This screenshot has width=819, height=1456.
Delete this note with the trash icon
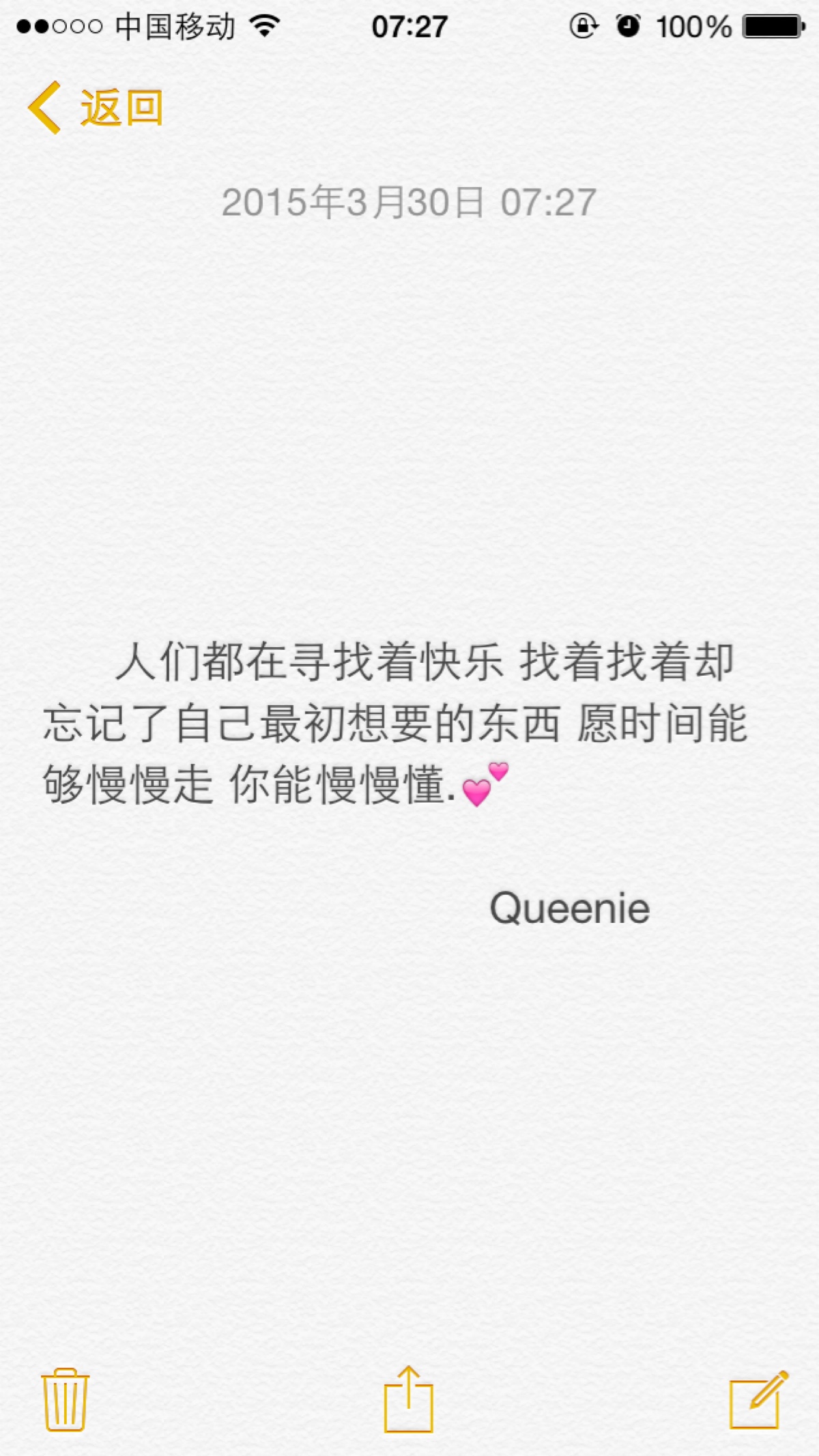(65, 1399)
